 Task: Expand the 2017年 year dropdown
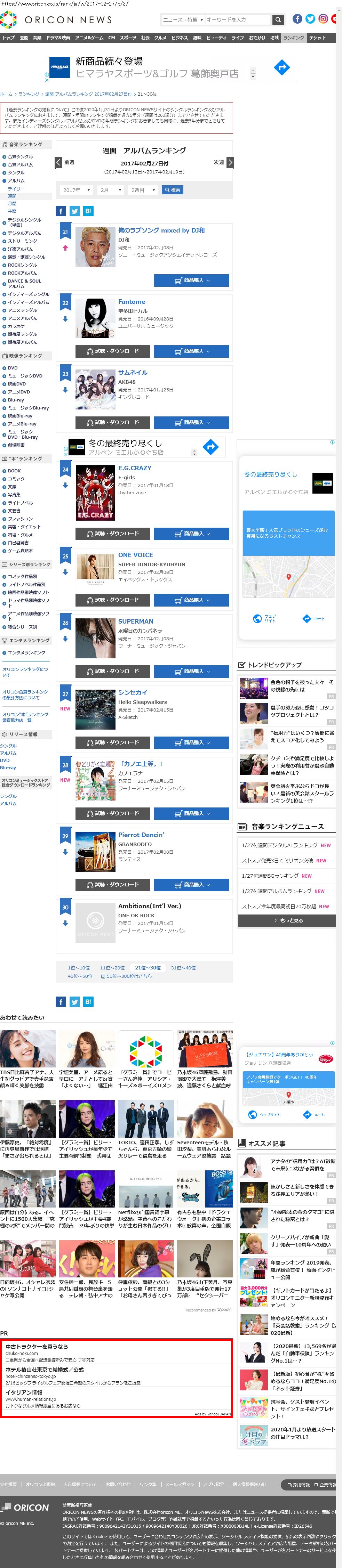click(76, 190)
